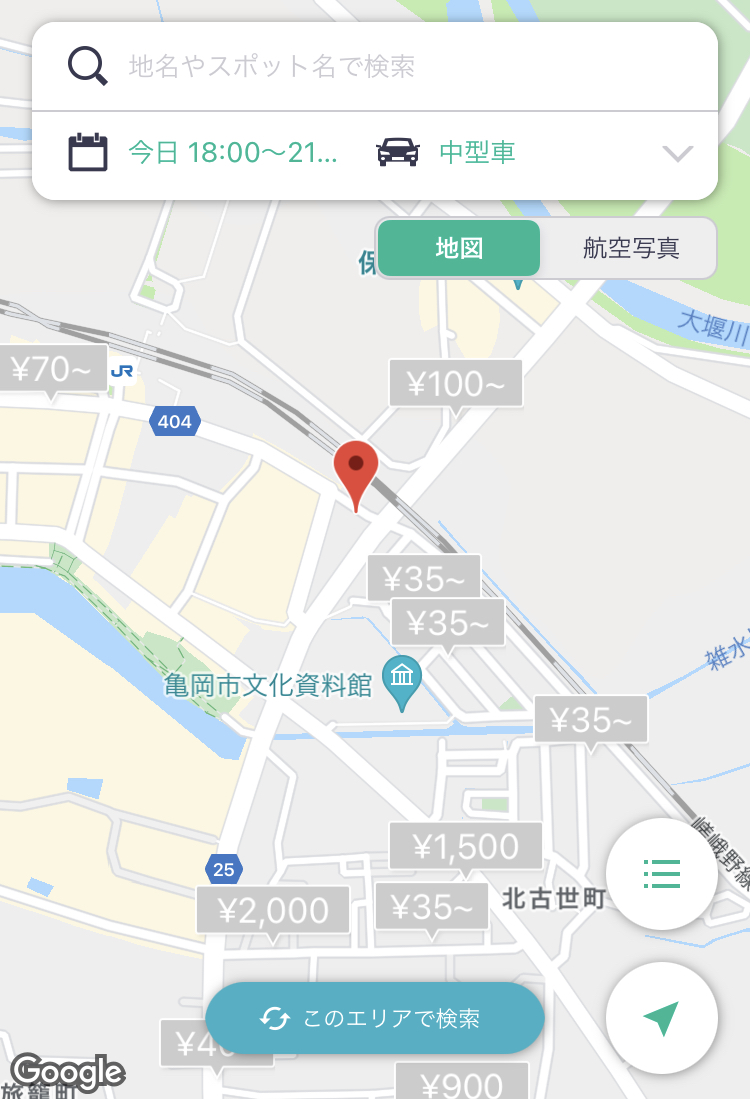The height and width of the screenshot is (1099, 750).
Task: Tap the red location pin
Action: pos(355,470)
